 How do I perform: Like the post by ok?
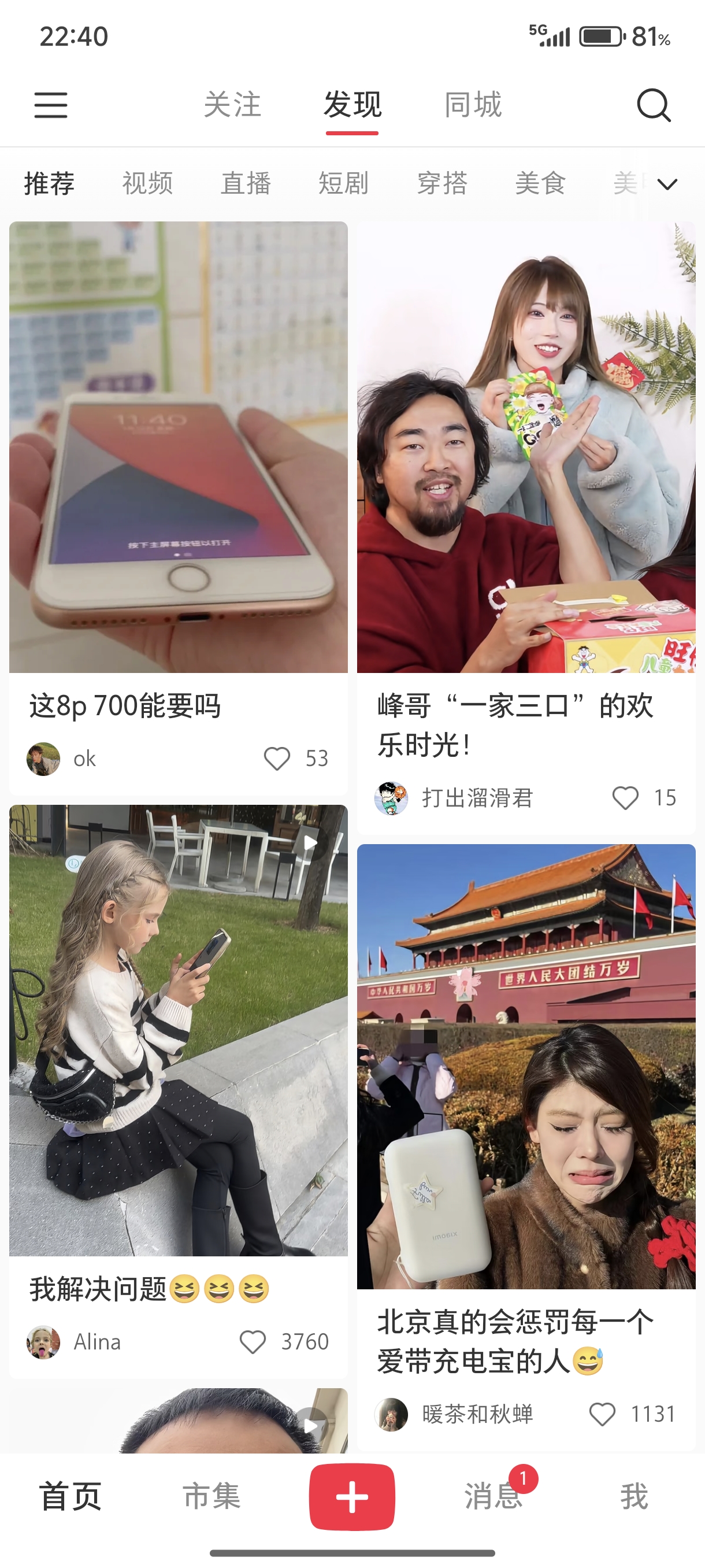(277, 759)
